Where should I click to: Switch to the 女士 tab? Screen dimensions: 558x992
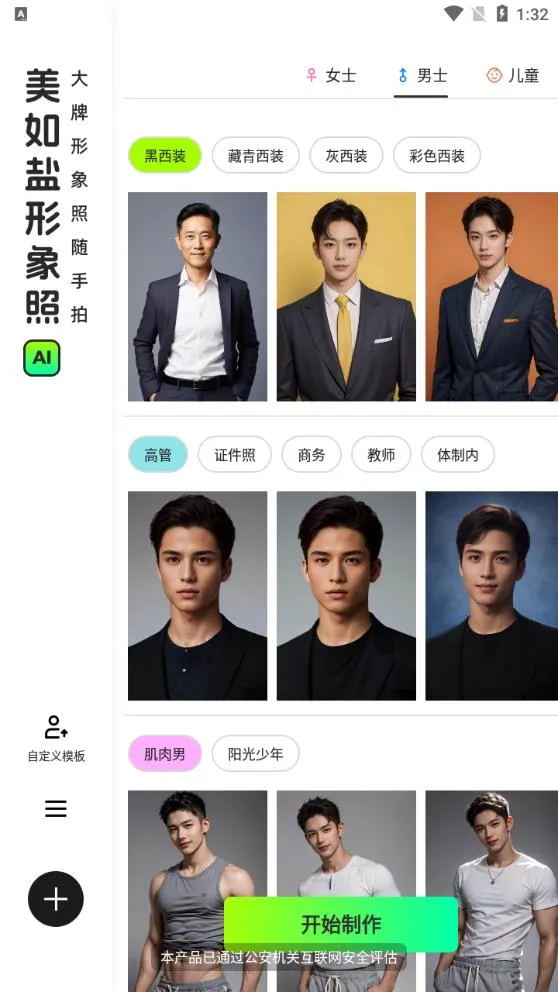point(331,76)
